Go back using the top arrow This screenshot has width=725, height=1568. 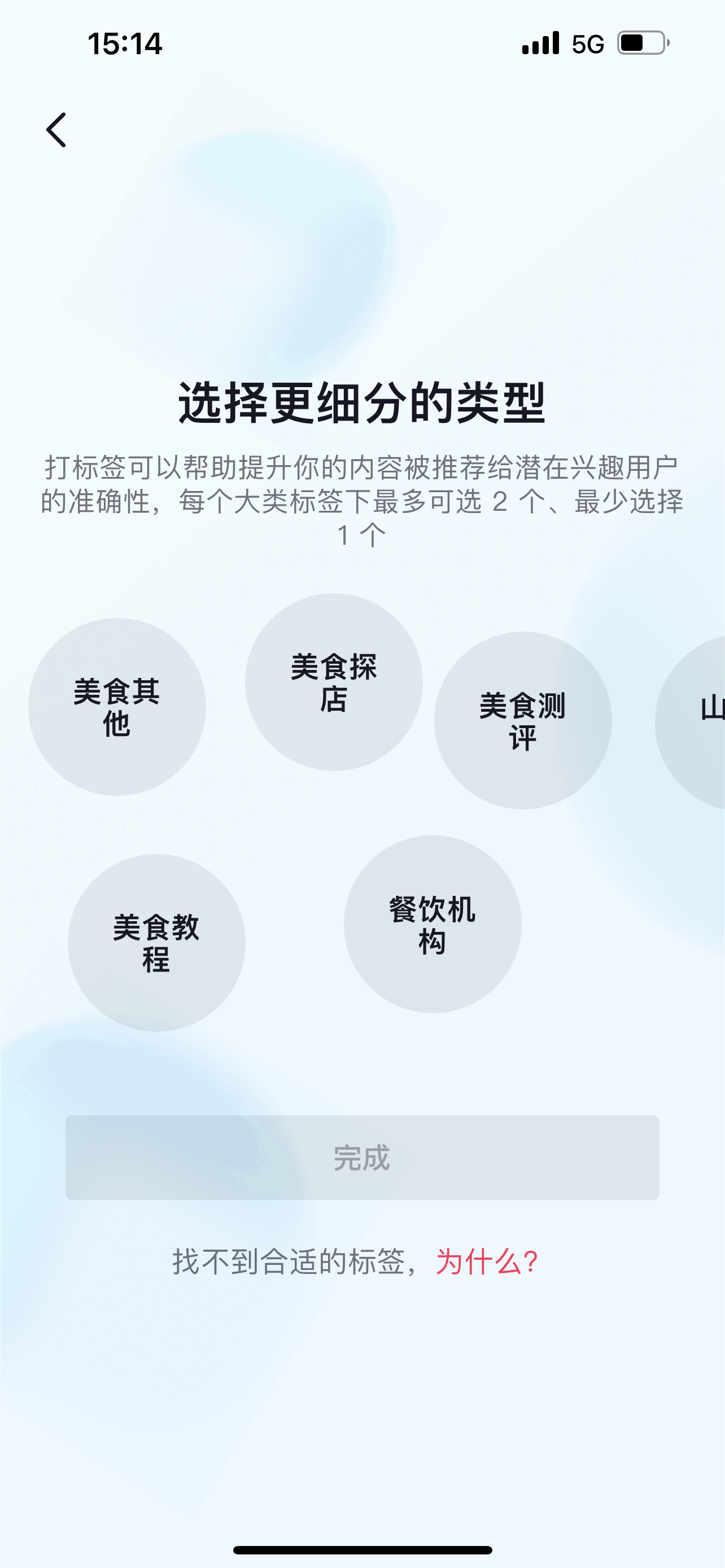click(x=56, y=130)
